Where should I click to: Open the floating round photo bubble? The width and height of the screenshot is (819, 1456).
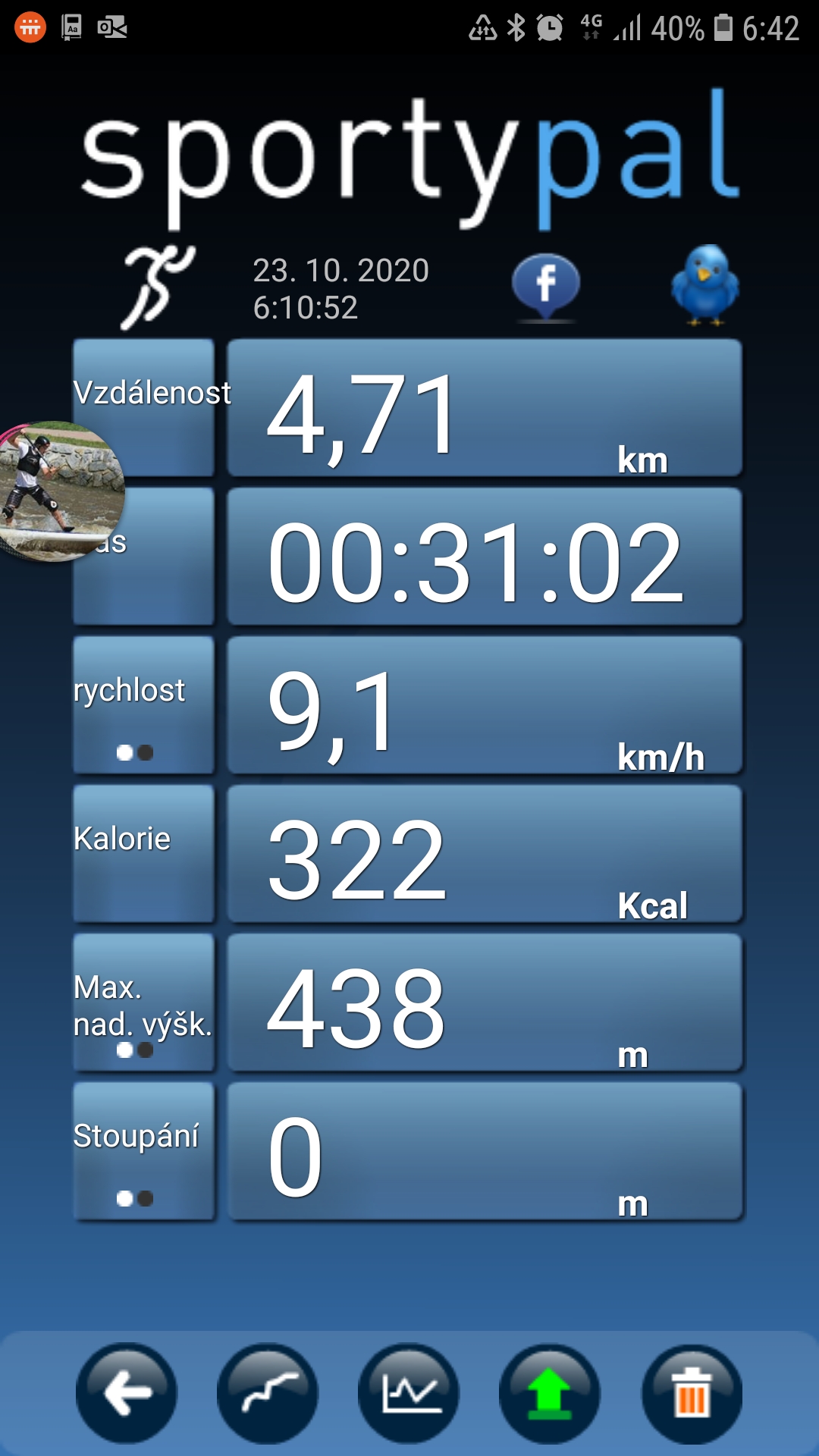click(59, 491)
